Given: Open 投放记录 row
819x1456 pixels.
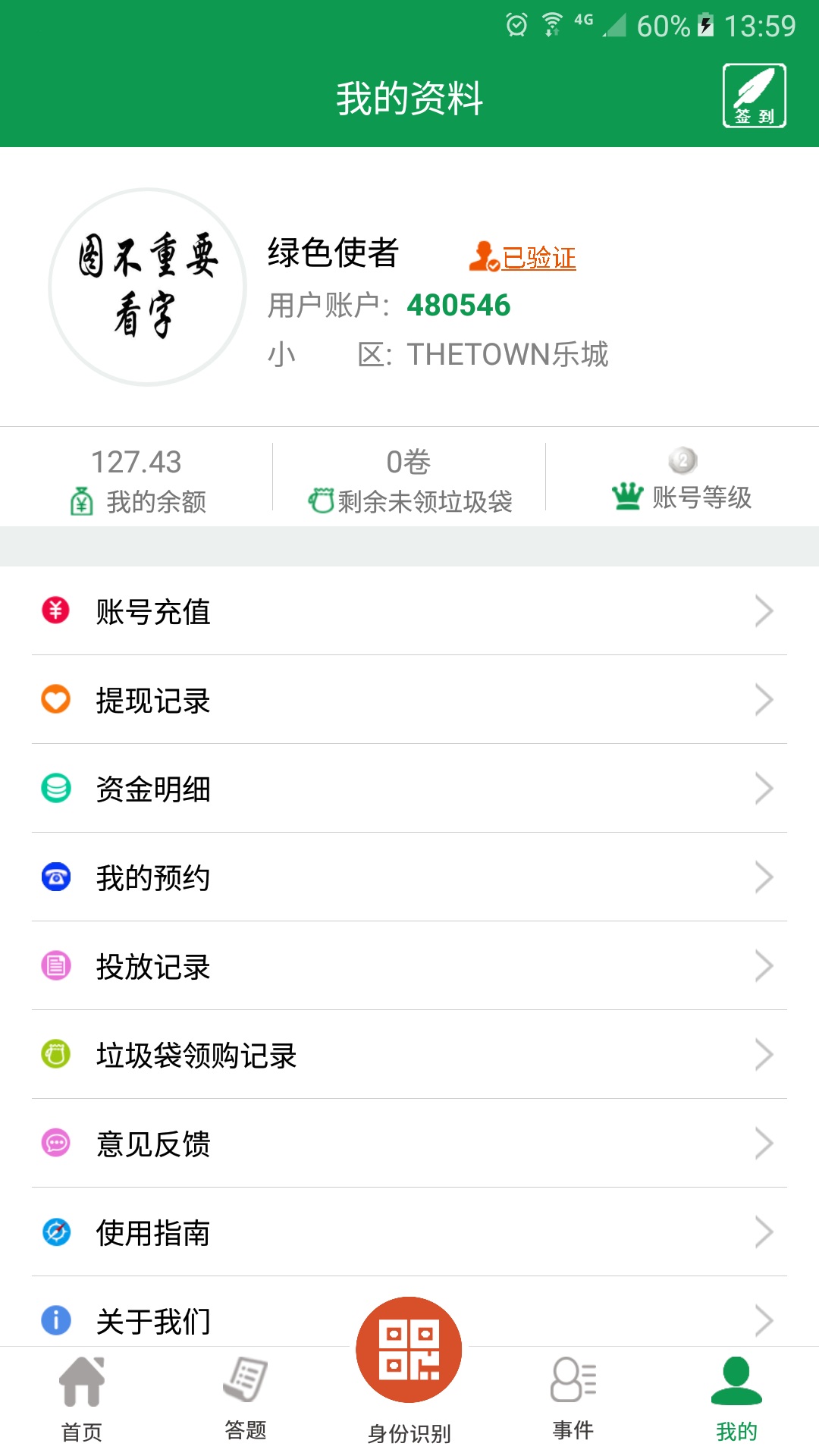Looking at the screenshot, I should (409, 966).
